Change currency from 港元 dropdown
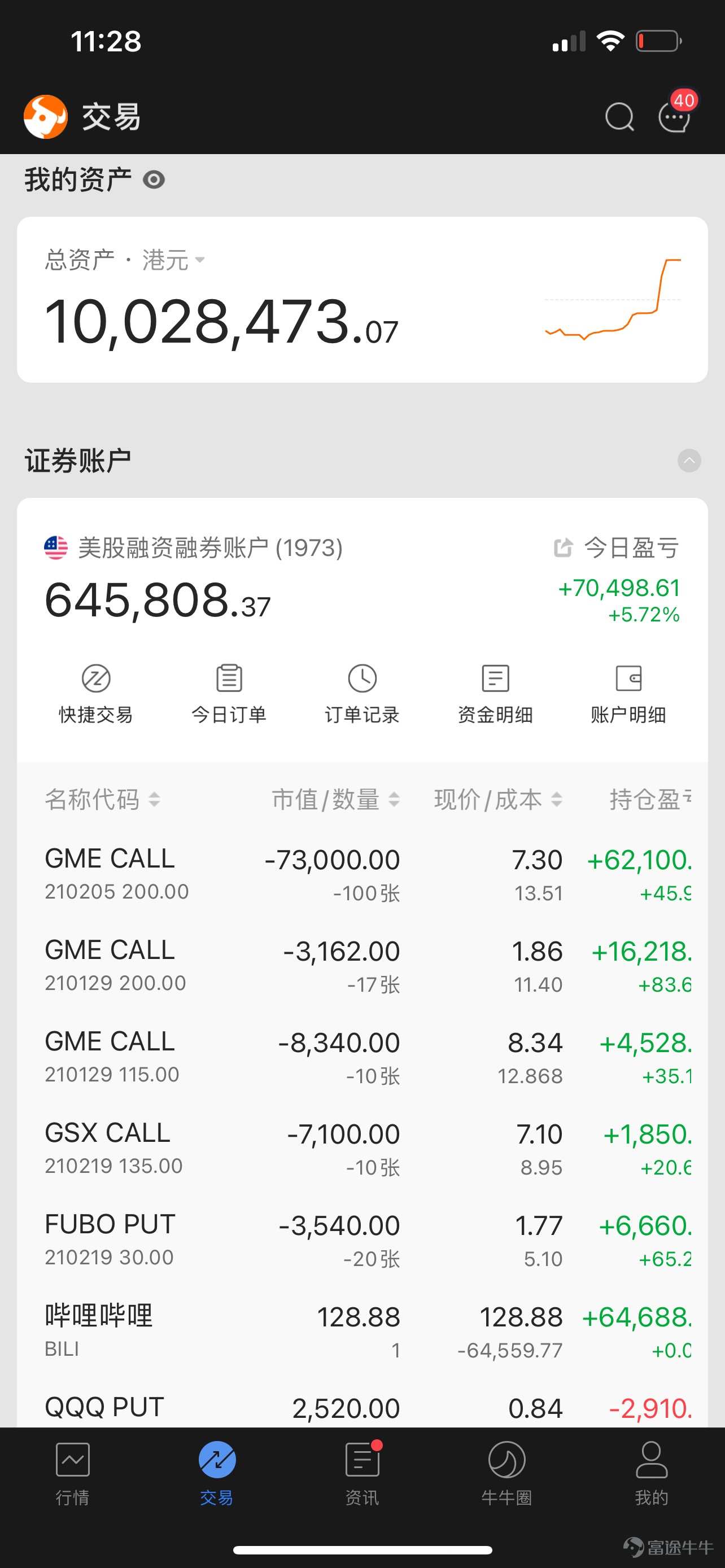Screen dimensions: 725x1568 [173, 261]
